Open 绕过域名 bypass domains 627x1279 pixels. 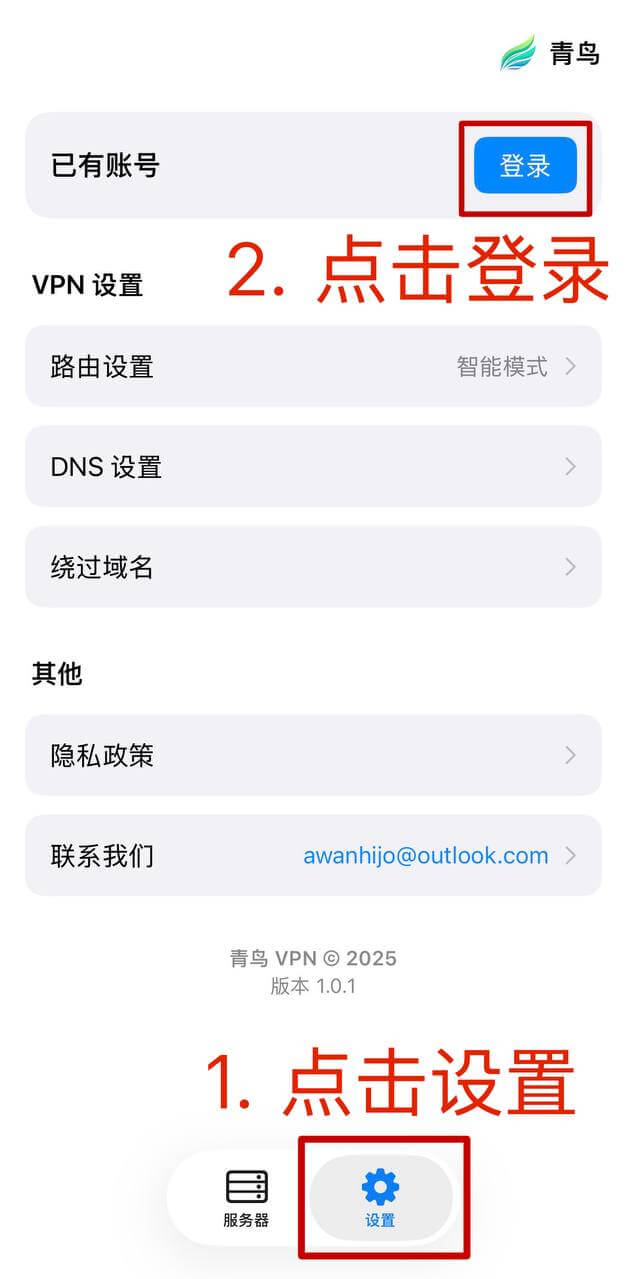[313, 567]
